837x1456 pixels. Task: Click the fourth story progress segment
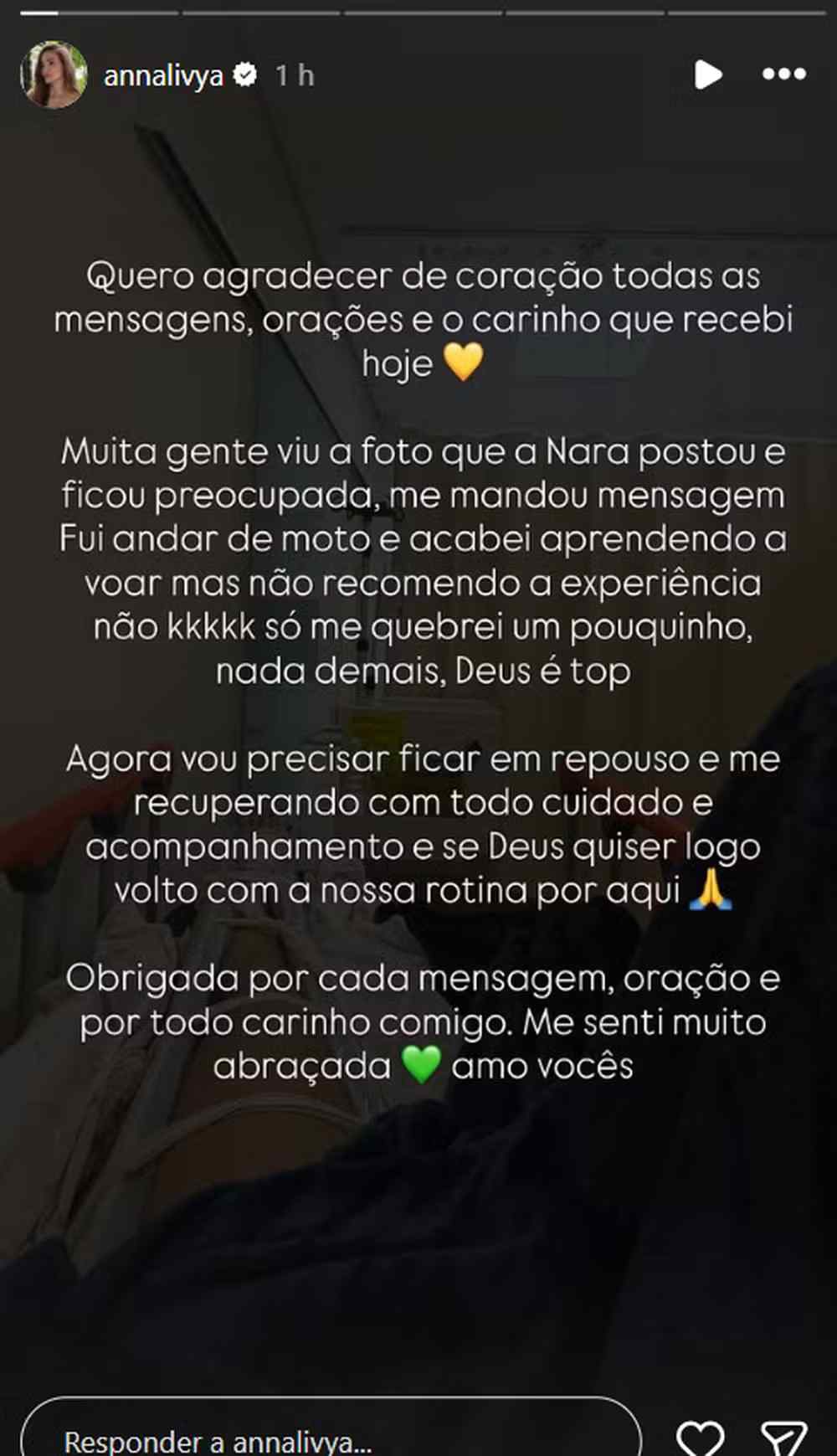584,13
